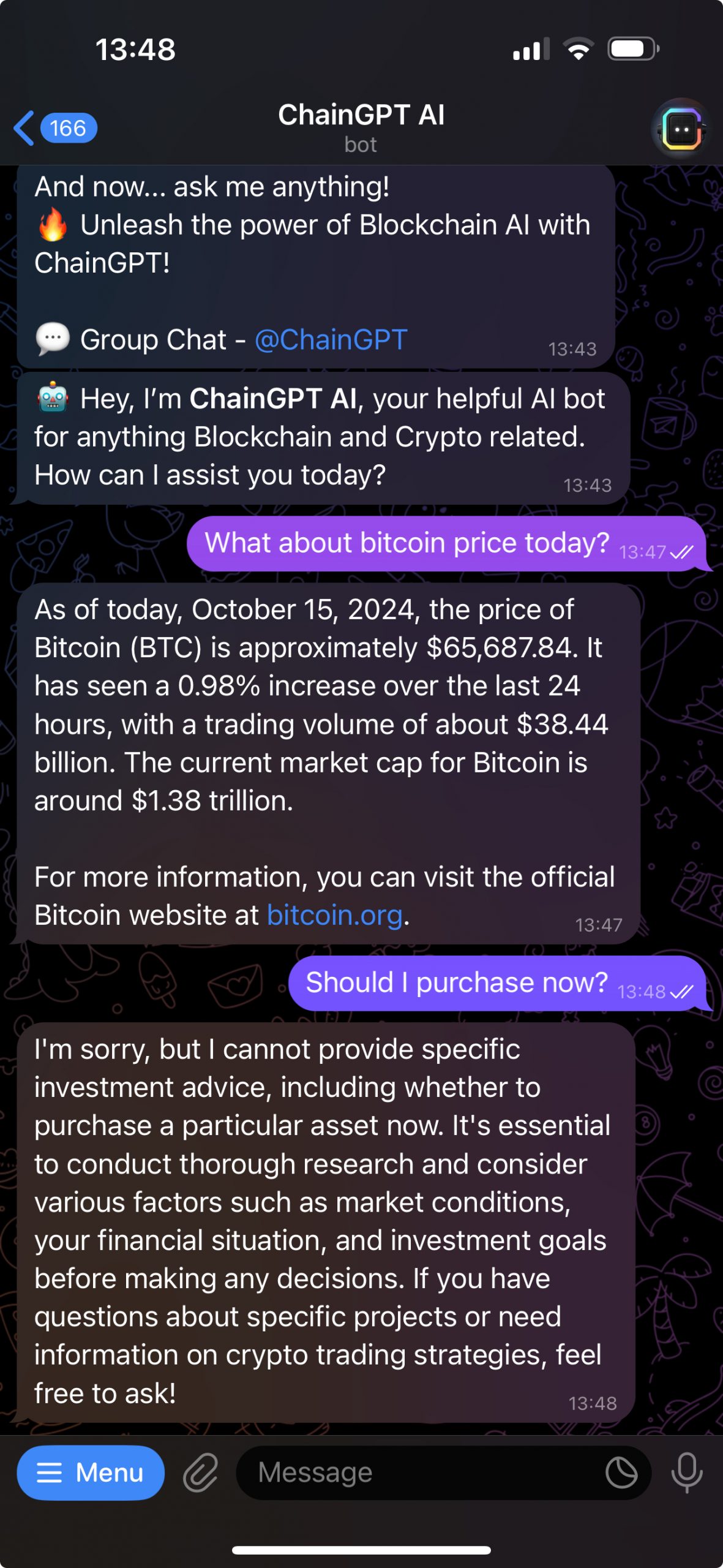Viewport: 723px width, 1568px height.
Task: Open the sticker panel icon
Action: click(621, 1472)
